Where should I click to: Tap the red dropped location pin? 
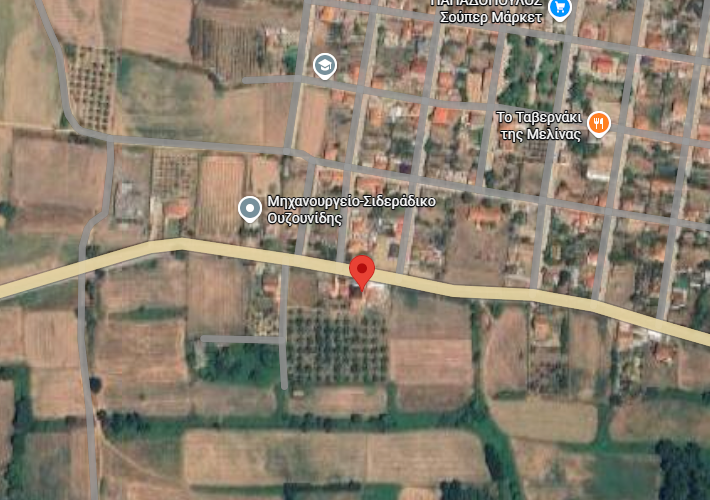click(361, 270)
